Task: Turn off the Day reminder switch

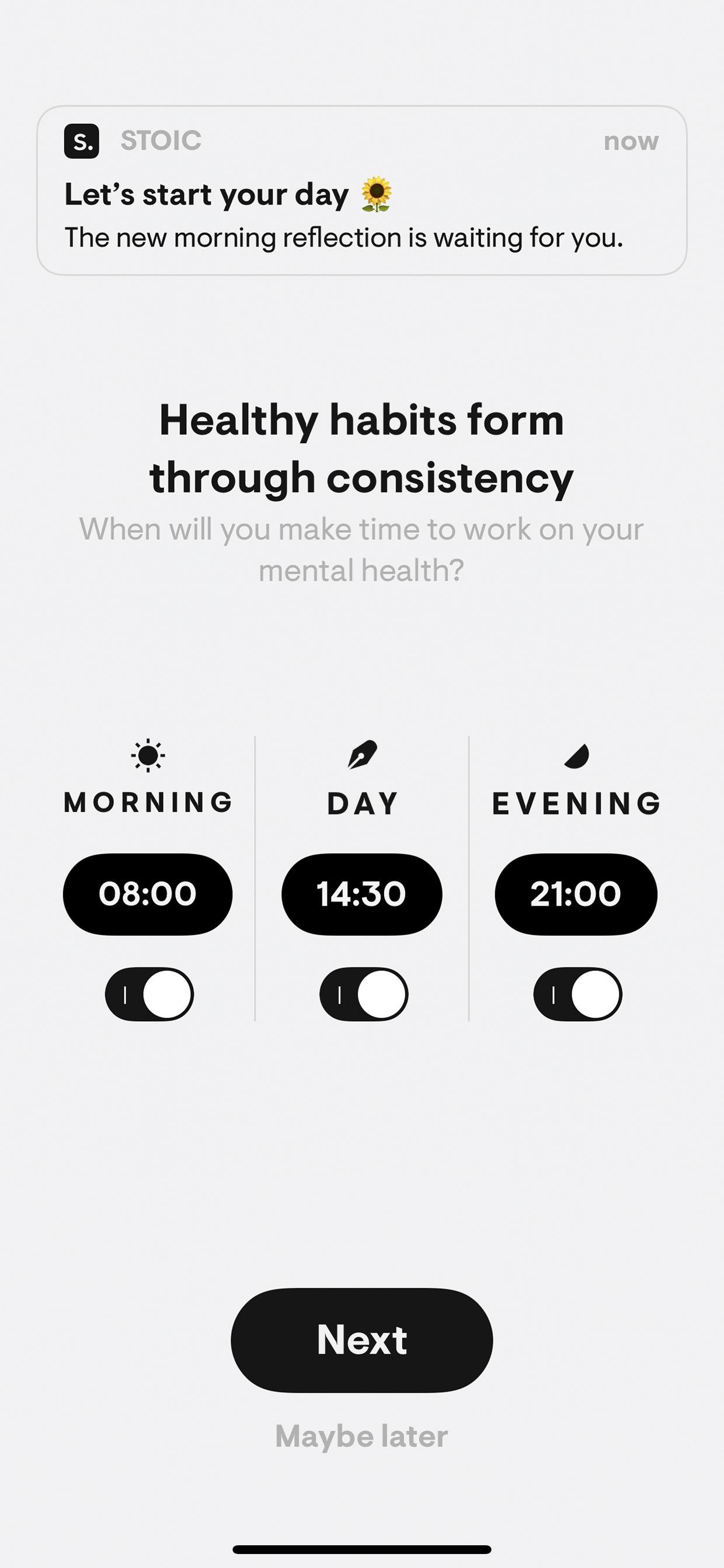Action: click(363, 994)
